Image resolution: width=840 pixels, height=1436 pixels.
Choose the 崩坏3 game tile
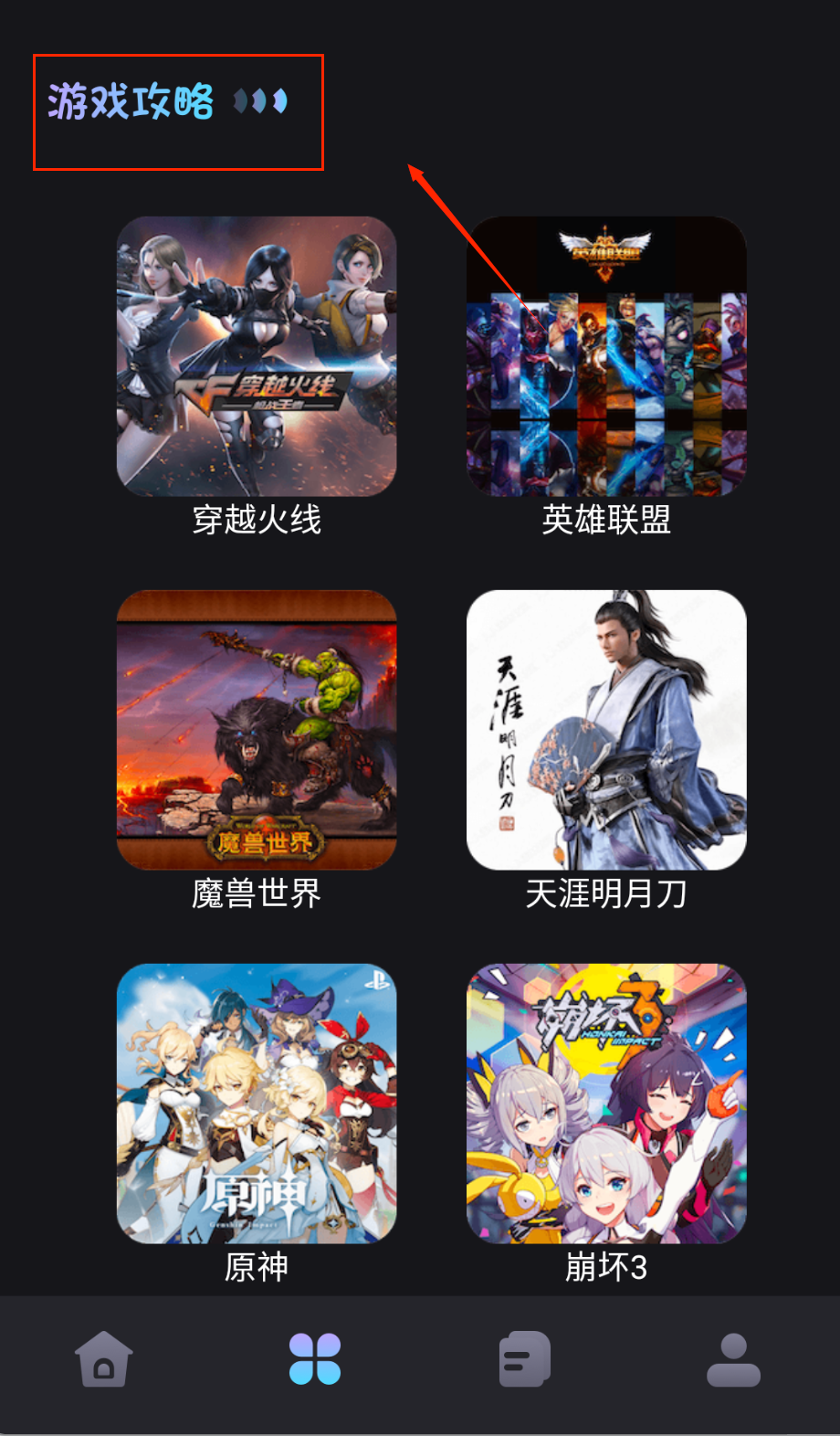606,1103
